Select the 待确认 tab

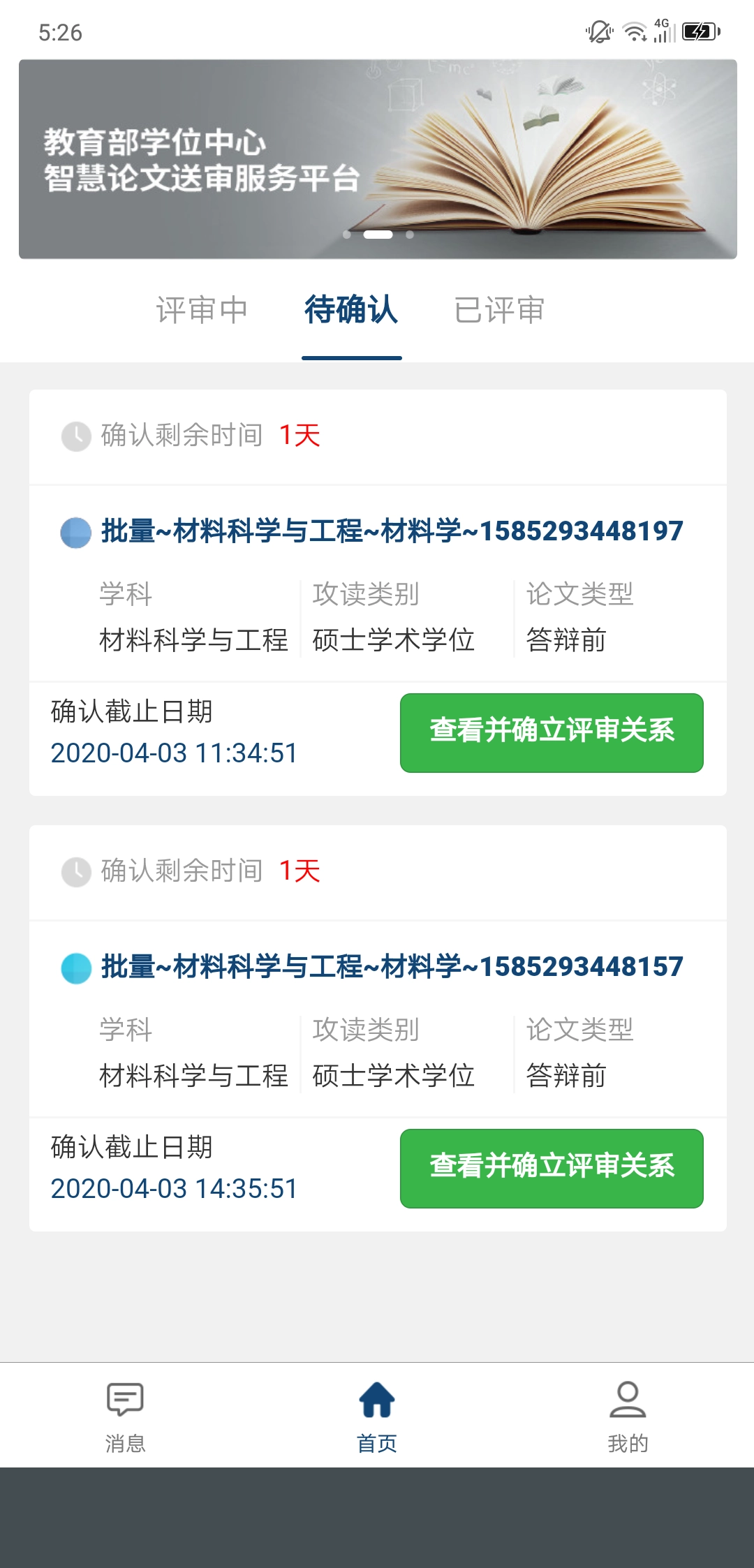351,311
